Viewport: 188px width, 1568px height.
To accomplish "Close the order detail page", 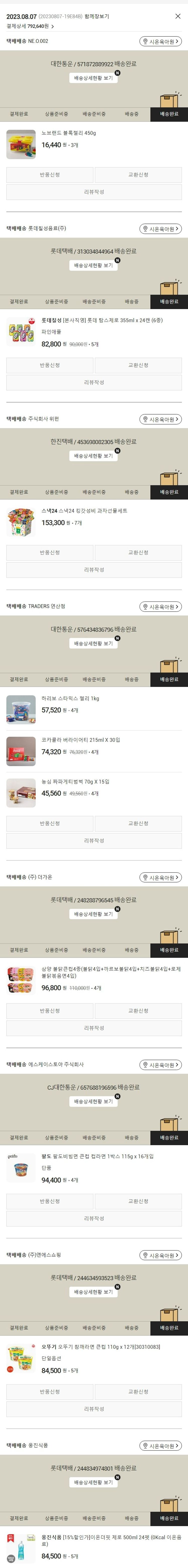I will pyautogui.click(x=178, y=17).
